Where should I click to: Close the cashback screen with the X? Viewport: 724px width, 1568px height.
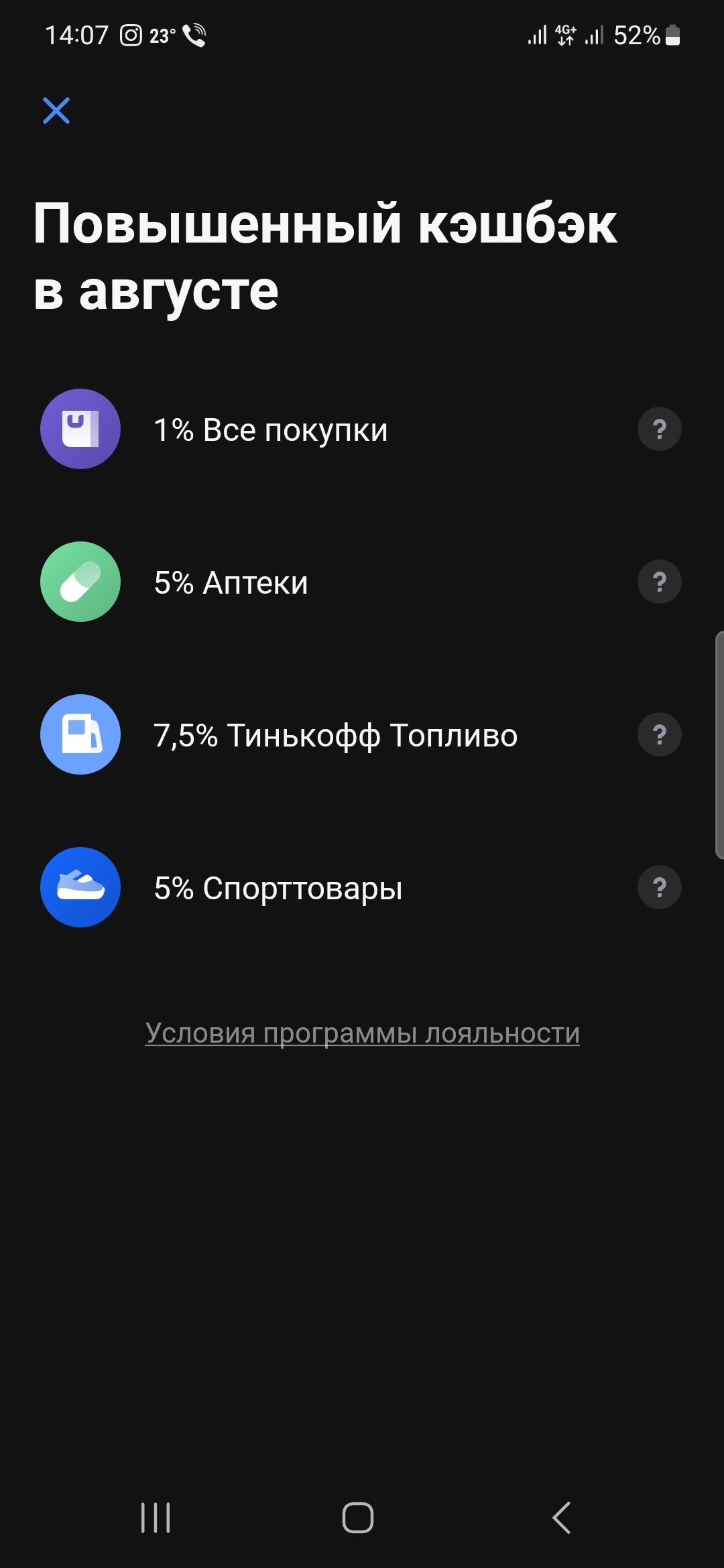[56, 111]
